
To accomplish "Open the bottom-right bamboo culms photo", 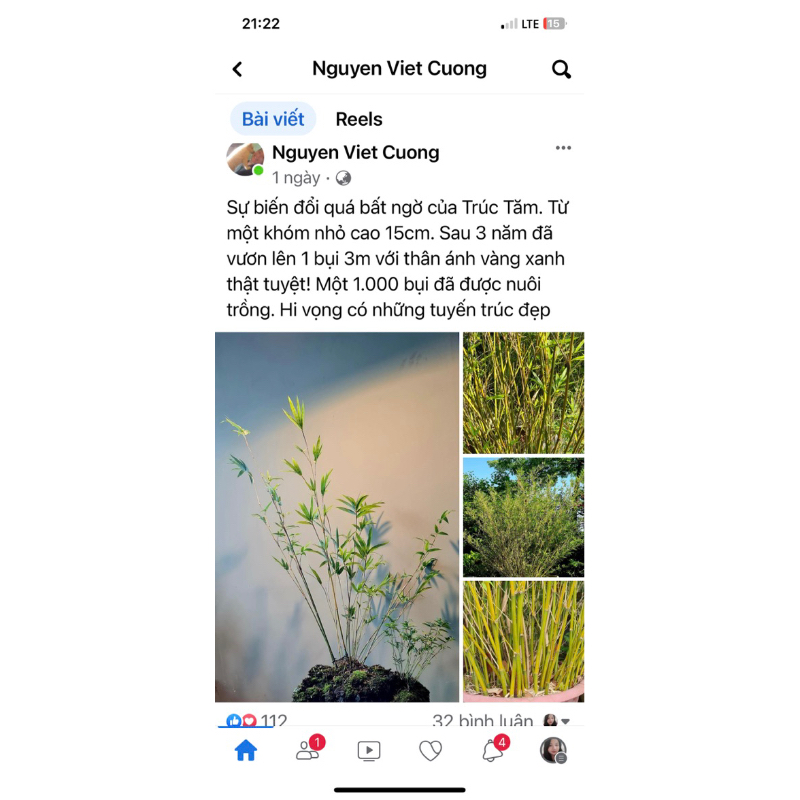I will [523, 641].
